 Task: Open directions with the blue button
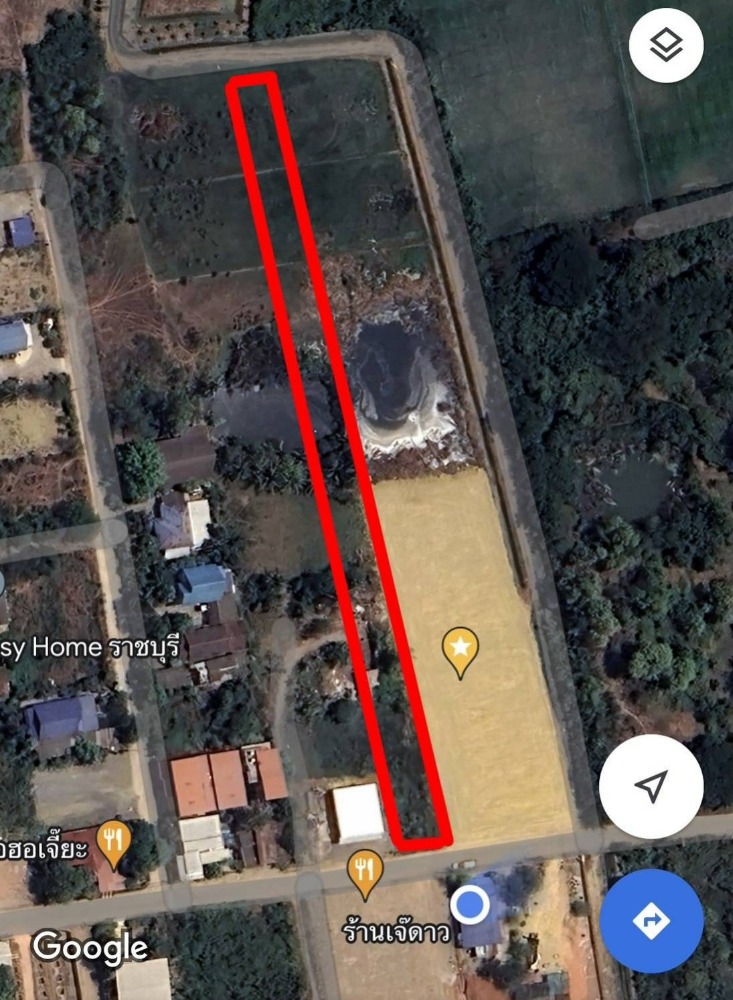[x=651, y=920]
